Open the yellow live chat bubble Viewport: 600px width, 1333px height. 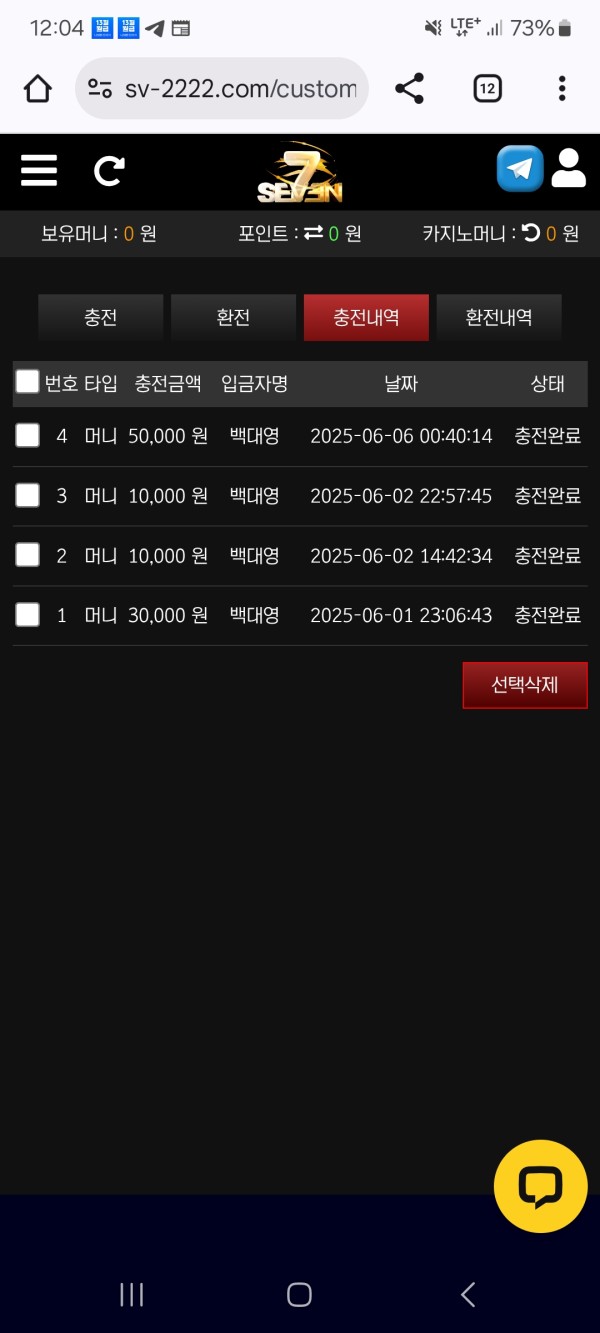pos(540,1186)
